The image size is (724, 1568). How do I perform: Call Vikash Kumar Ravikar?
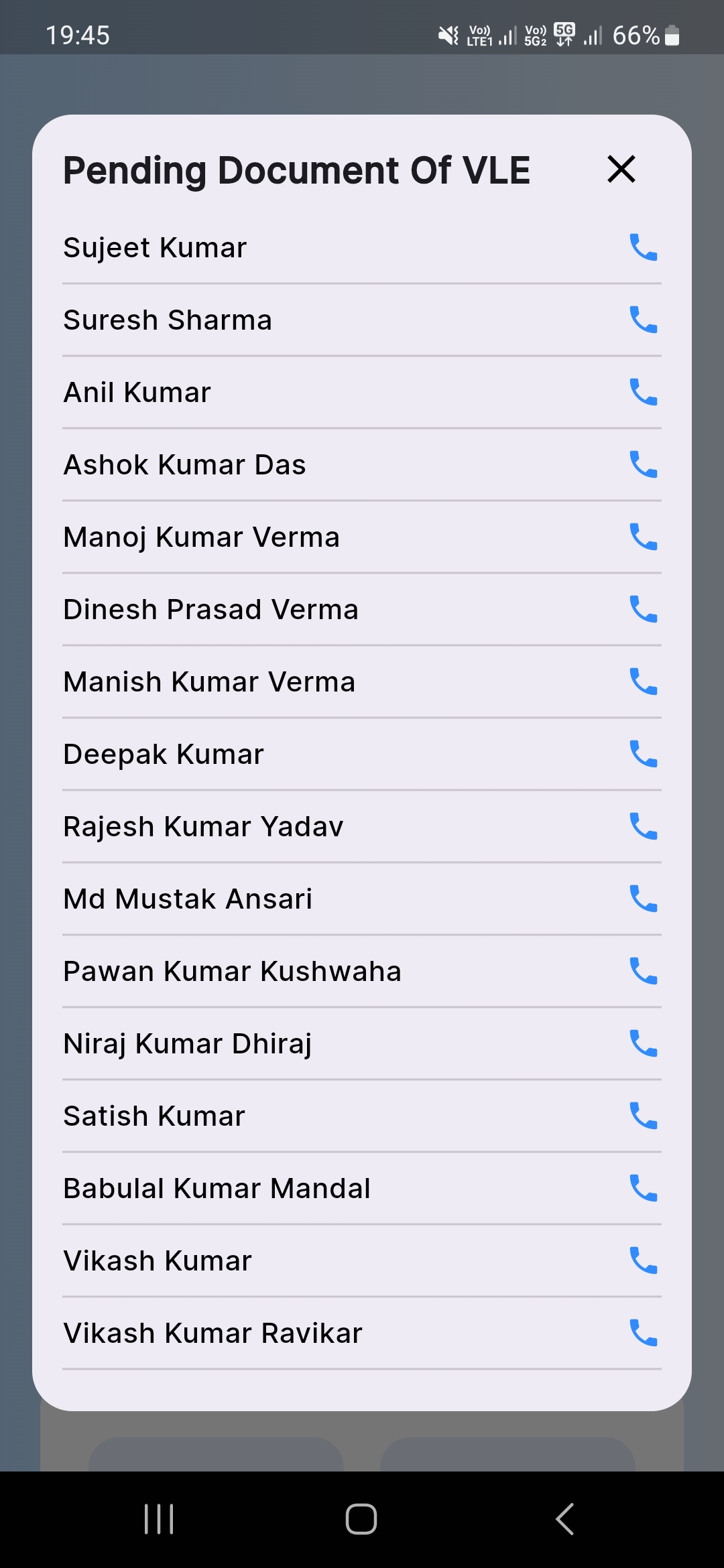pyautogui.click(x=644, y=1333)
